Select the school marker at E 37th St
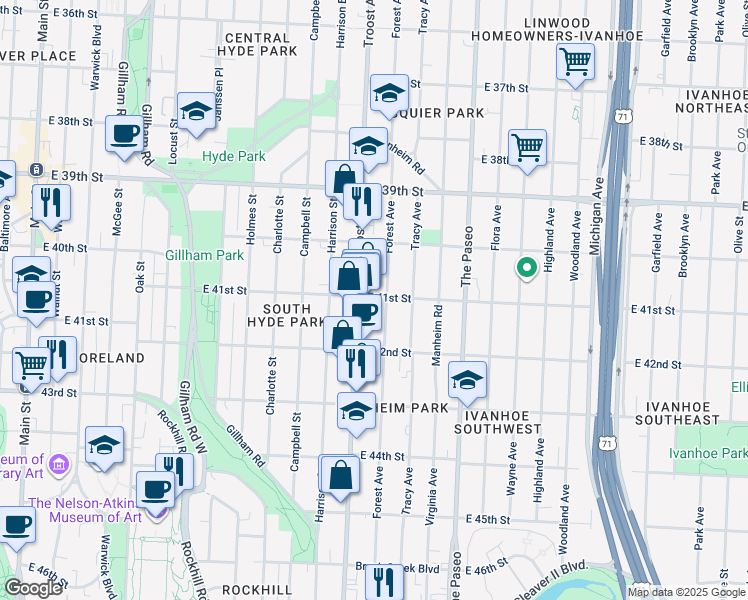 (x=389, y=95)
